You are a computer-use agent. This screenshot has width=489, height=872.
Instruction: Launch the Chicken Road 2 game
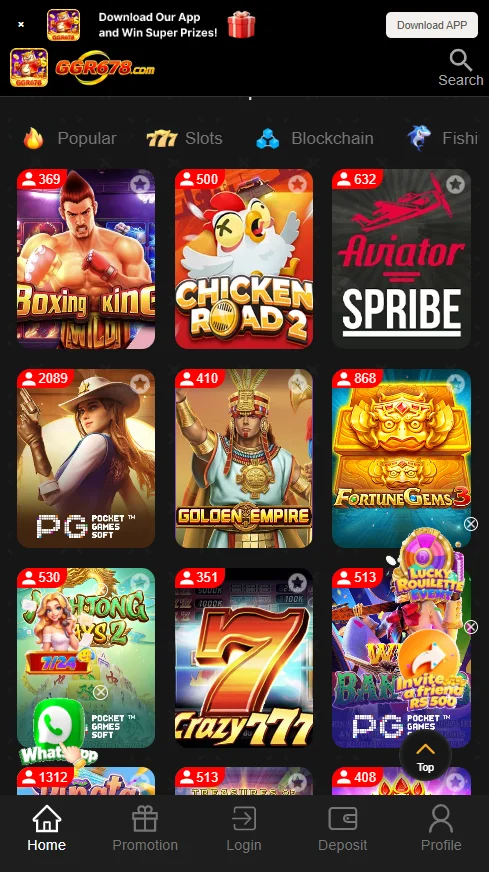pyautogui.click(x=244, y=259)
